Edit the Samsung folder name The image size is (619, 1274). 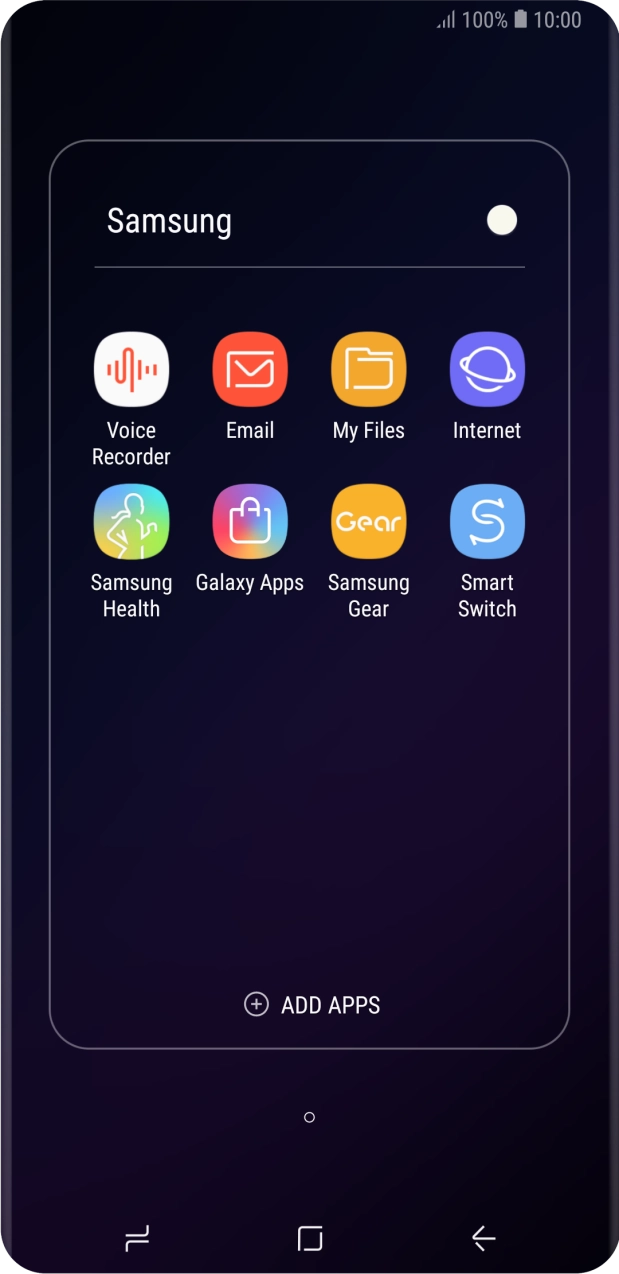click(x=169, y=221)
